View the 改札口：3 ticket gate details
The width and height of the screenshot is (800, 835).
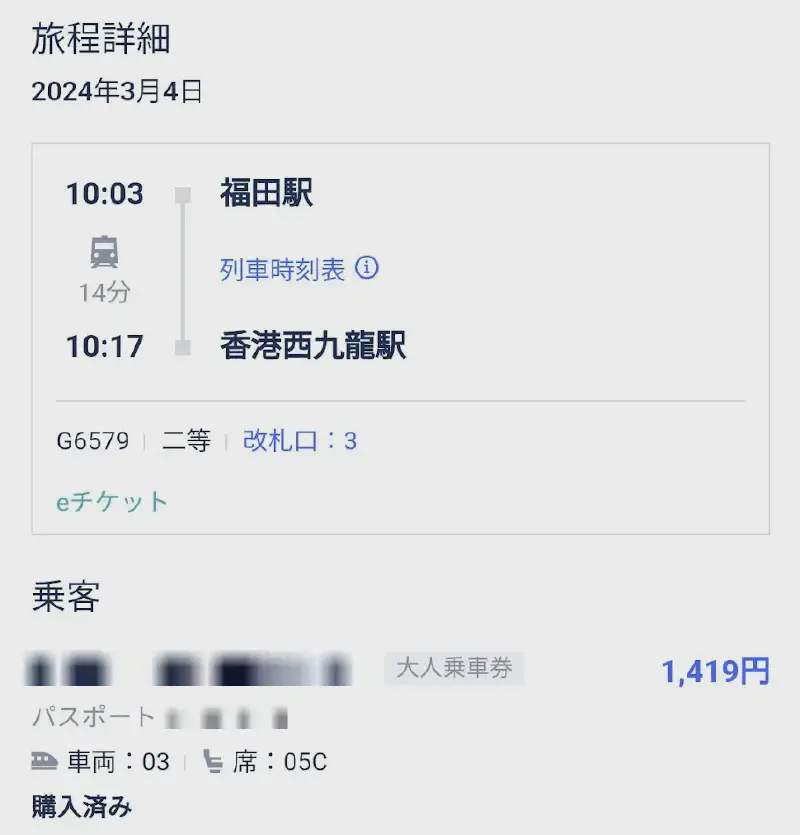(x=300, y=441)
